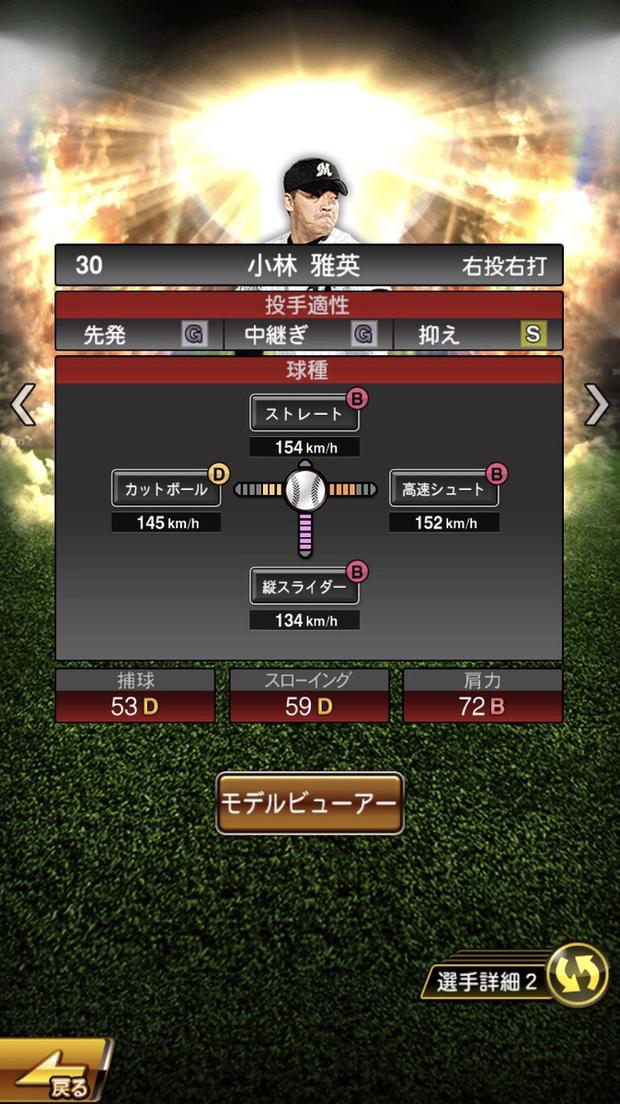Viewport: 620px width, 1104px height.
Task: Select the ストレート pitch type
Action: (304, 413)
